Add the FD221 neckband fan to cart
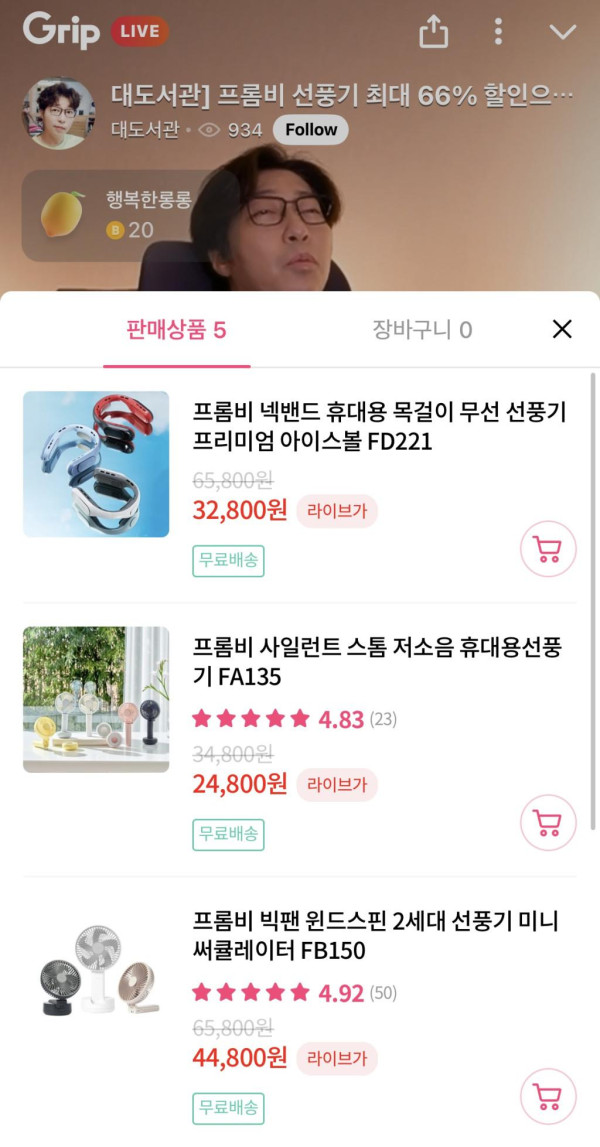Screen dimensions: 600x1147 pyautogui.click(x=548, y=549)
